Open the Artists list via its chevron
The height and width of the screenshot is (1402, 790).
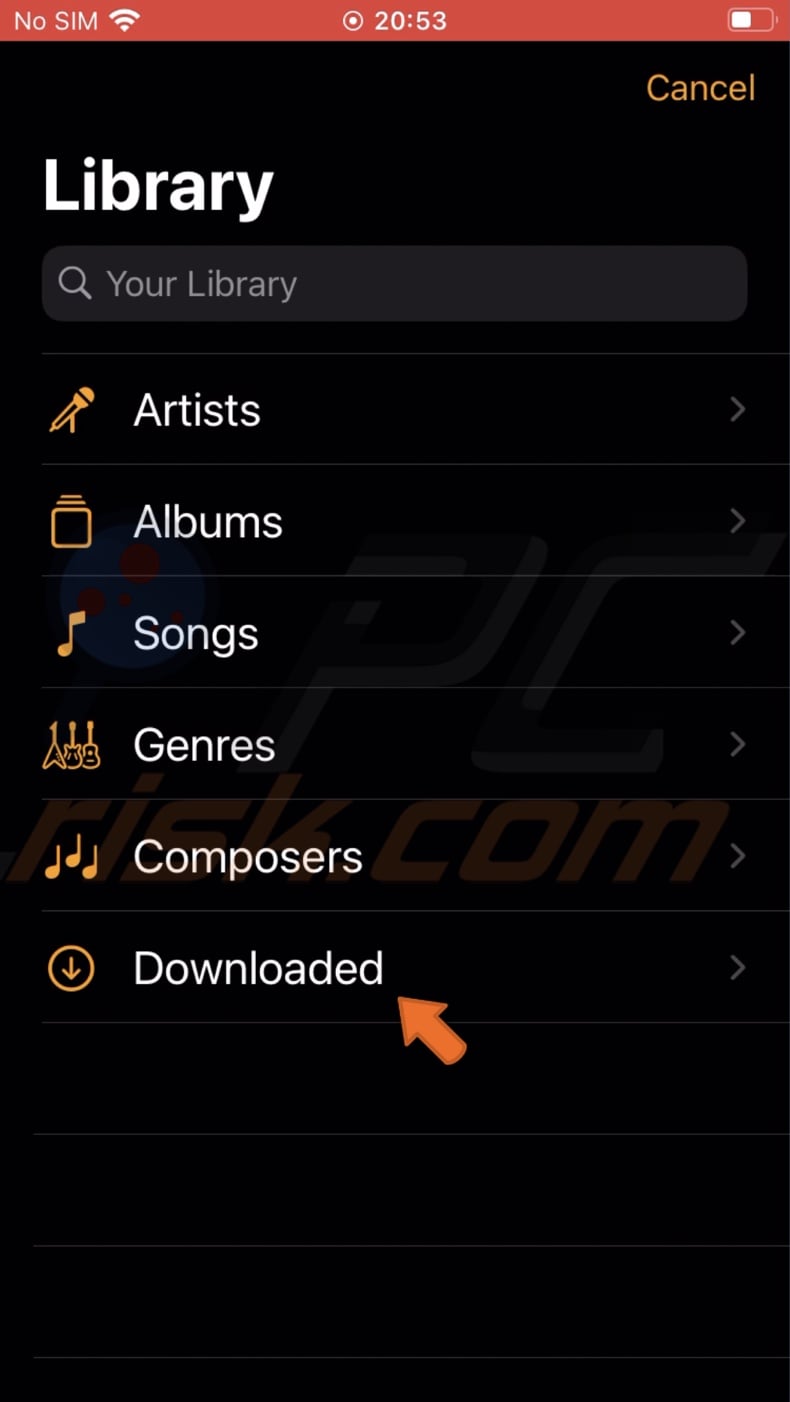(737, 409)
